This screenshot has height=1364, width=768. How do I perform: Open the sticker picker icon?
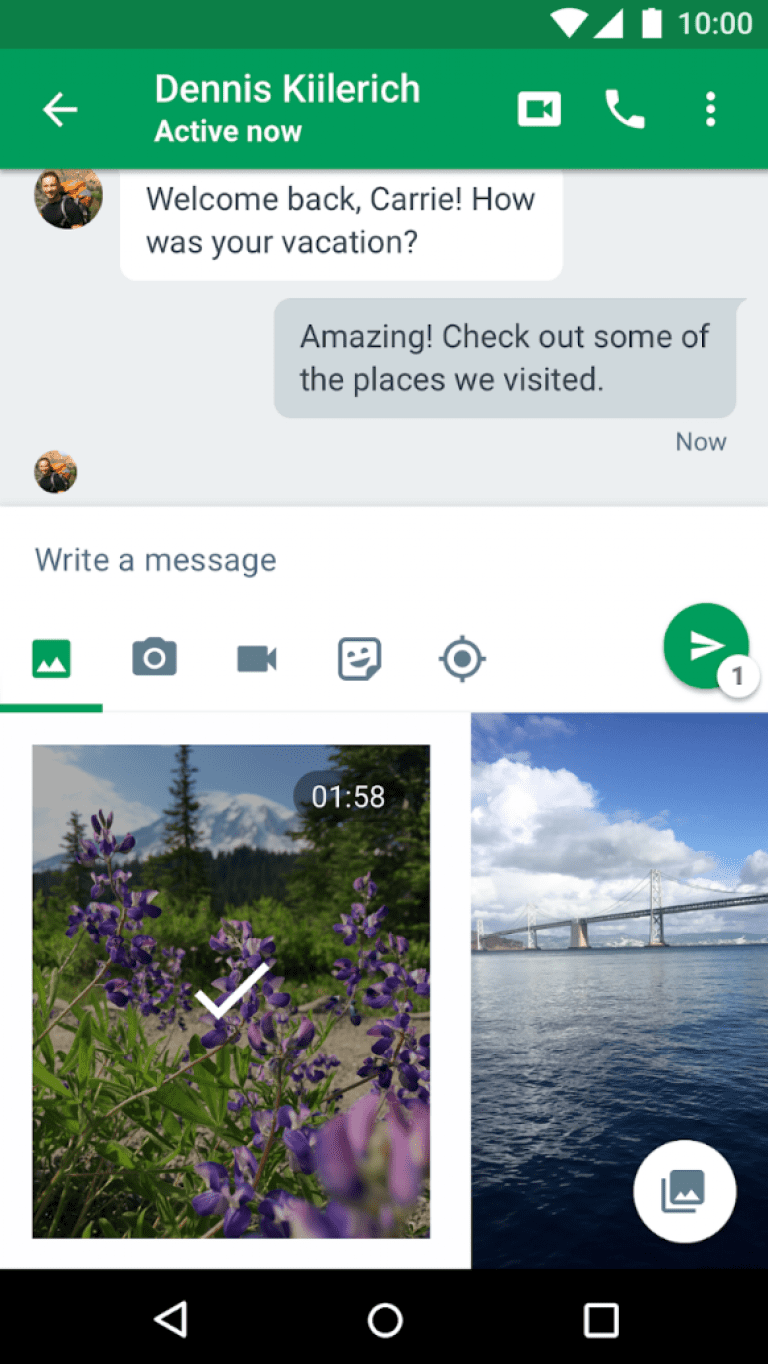[359, 658]
